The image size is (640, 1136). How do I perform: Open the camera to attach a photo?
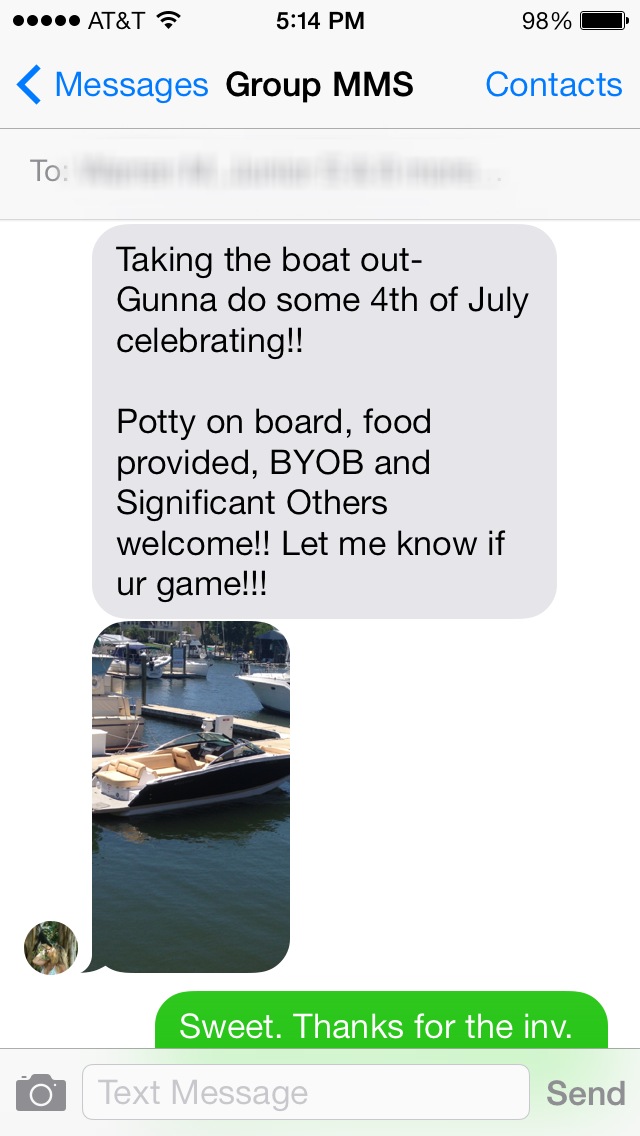coord(41,1093)
